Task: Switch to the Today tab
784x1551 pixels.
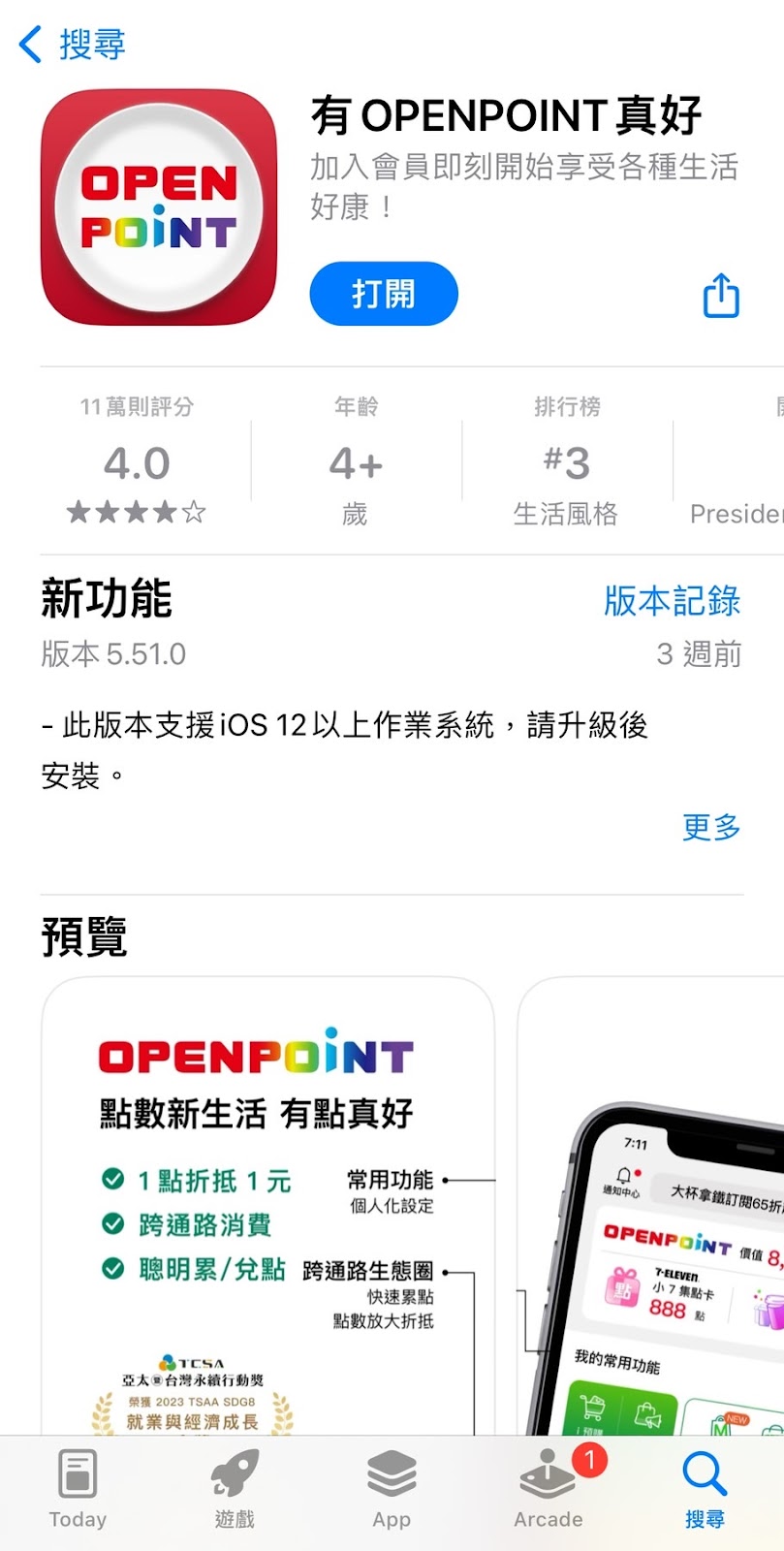Action: click(x=78, y=1489)
